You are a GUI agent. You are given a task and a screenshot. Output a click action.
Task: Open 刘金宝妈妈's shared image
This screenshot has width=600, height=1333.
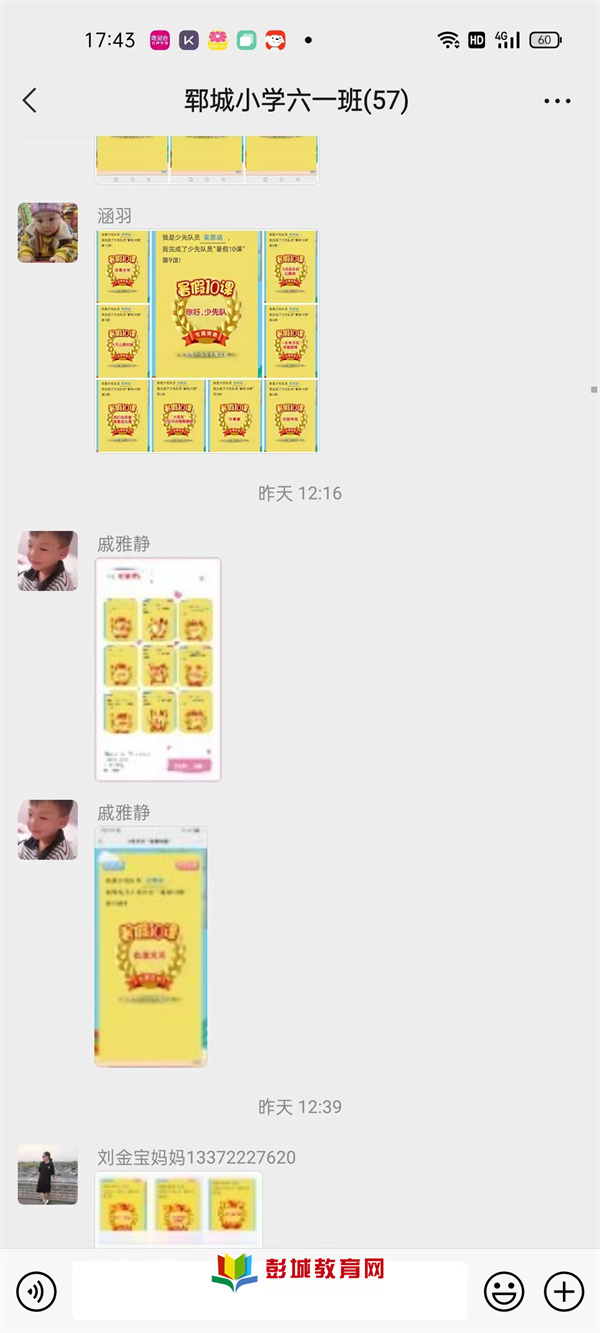pyautogui.click(x=178, y=1208)
